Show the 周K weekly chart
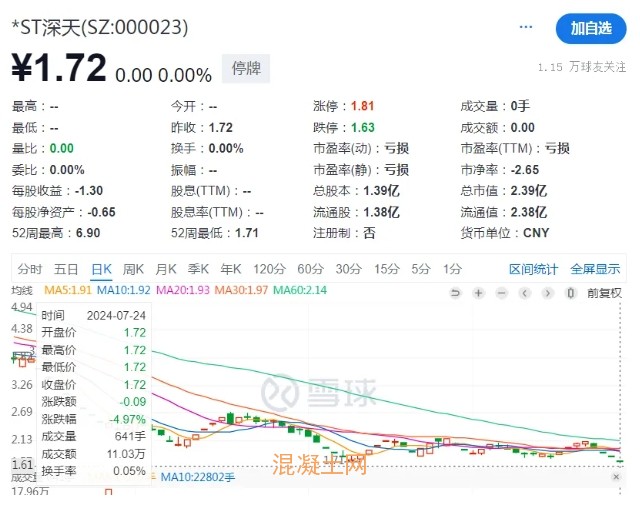Viewport: 640px width, 507px height. click(x=134, y=269)
